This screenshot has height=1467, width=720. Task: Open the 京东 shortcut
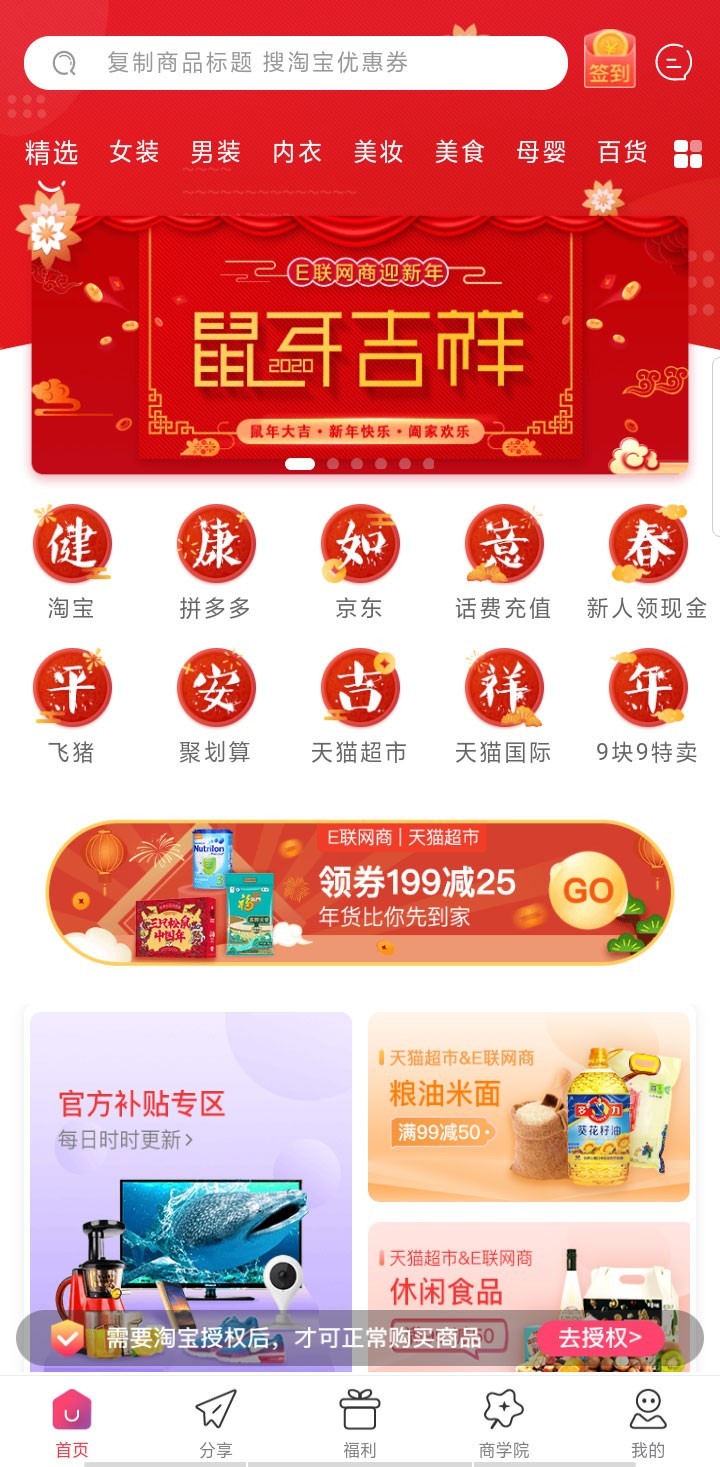pyautogui.click(x=359, y=562)
